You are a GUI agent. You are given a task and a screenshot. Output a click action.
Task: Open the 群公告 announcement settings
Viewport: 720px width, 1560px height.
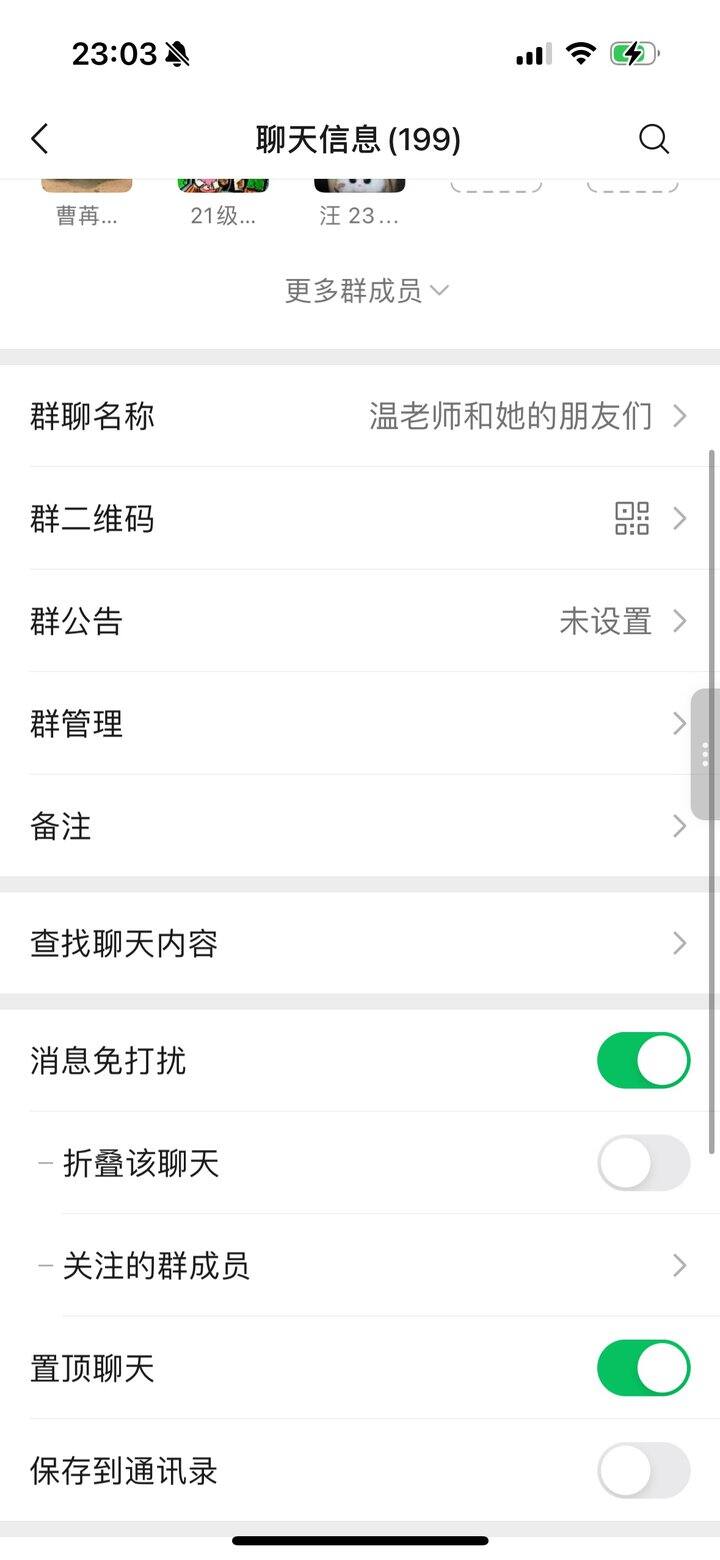coord(360,621)
